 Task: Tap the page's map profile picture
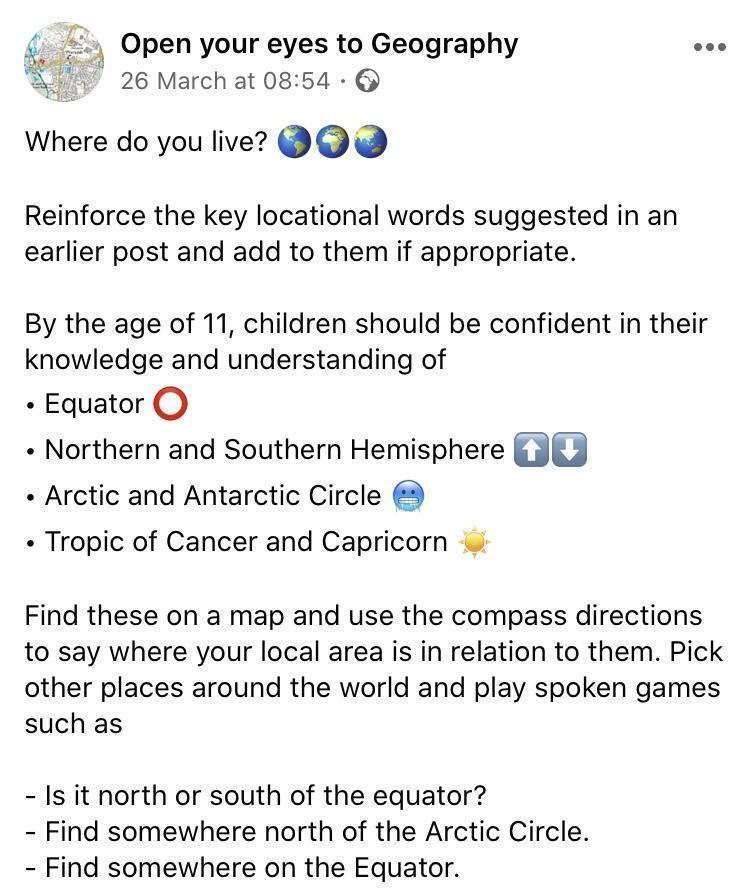click(x=64, y=62)
